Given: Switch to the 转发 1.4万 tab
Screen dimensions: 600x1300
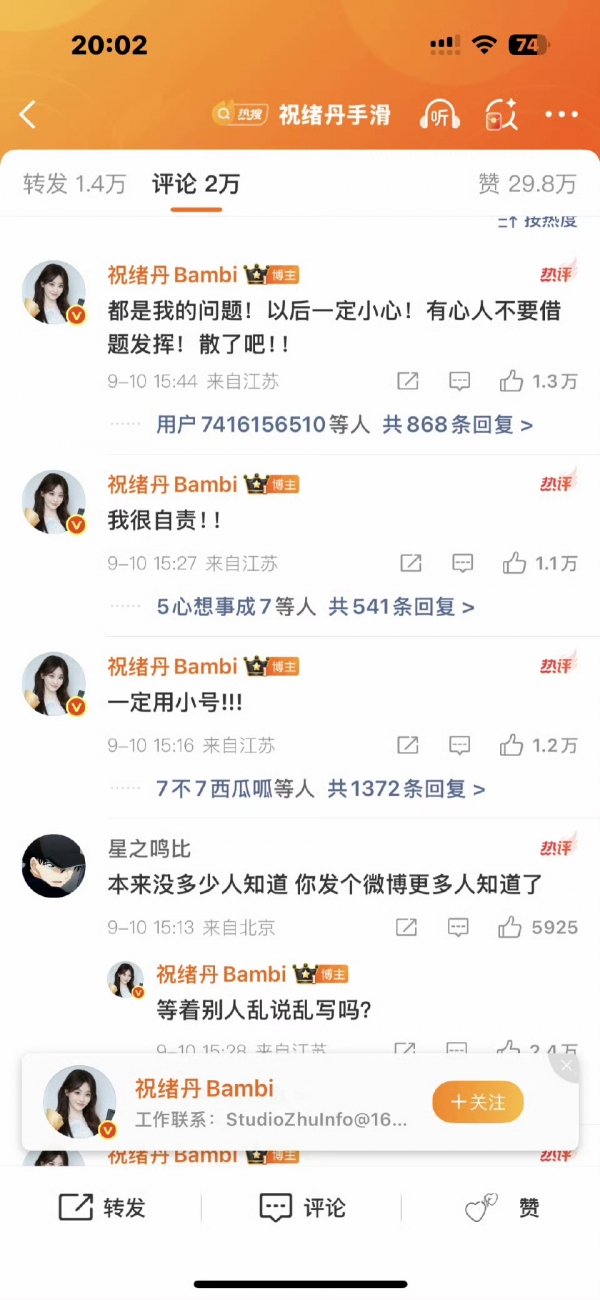Looking at the screenshot, I should point(75,184).
